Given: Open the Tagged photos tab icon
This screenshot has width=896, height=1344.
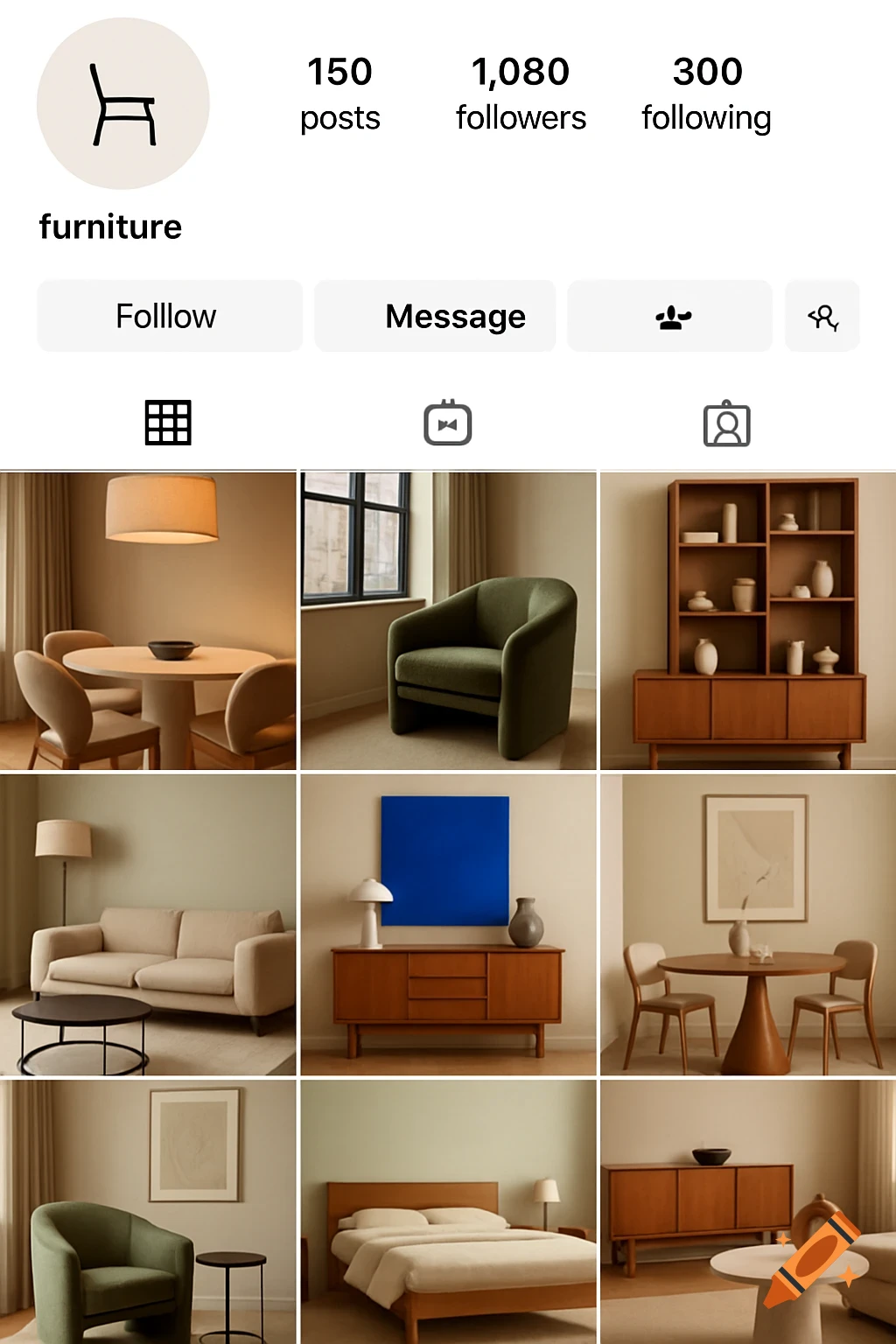Looking at the screenshot, I should 727,423.
